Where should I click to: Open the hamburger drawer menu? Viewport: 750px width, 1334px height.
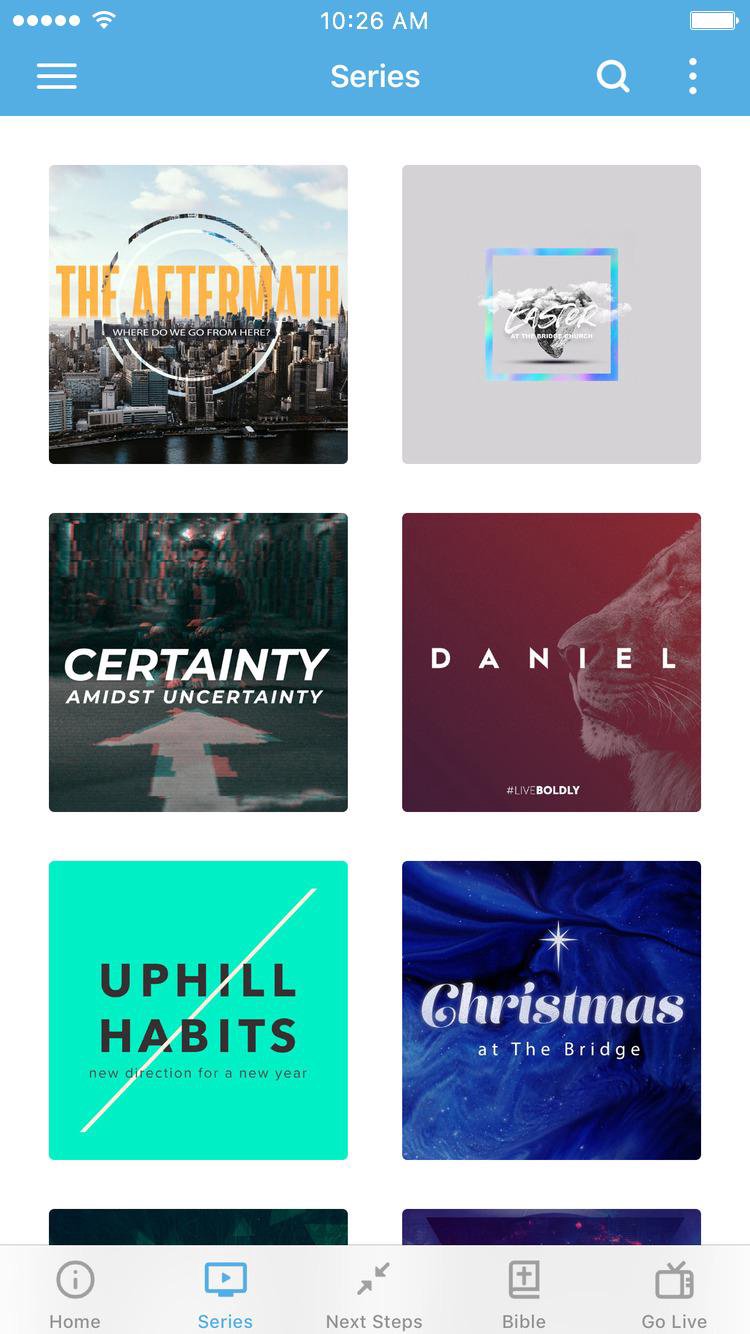[57, 77]
